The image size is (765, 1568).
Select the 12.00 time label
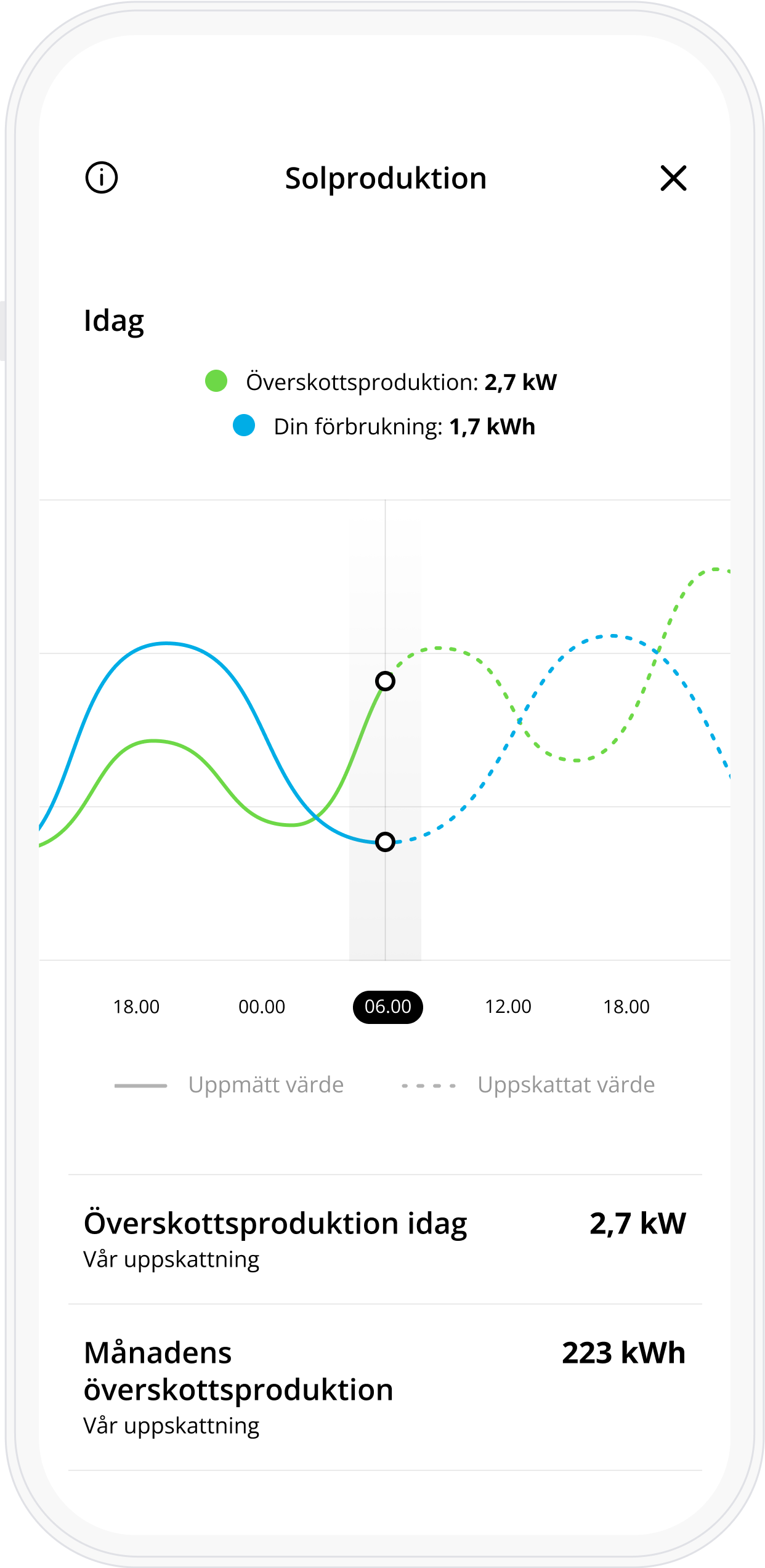coord(508,1007)
